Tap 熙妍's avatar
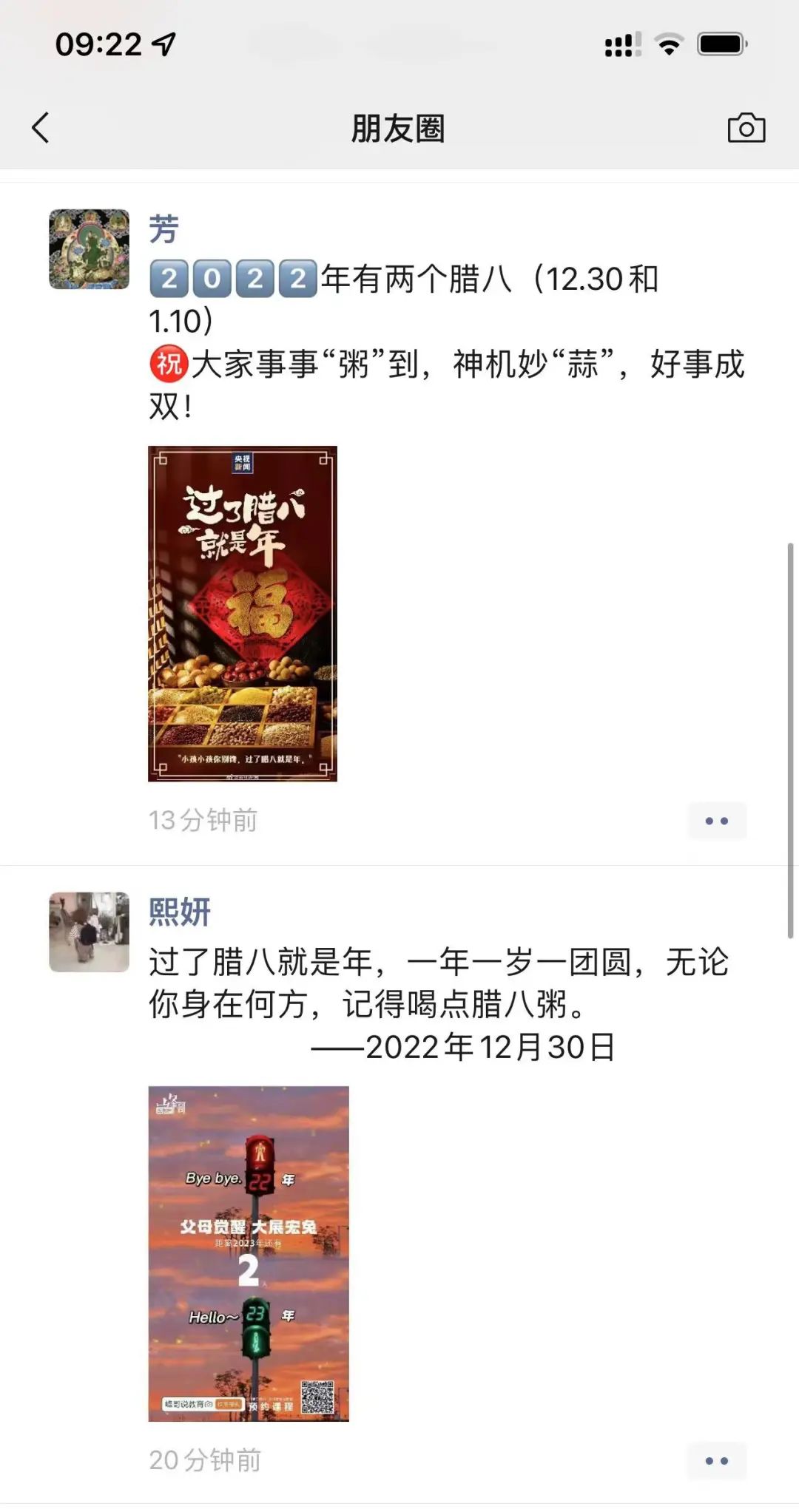Image resolution: width=799 pixels, height=1512 pixels. [89, 932]
